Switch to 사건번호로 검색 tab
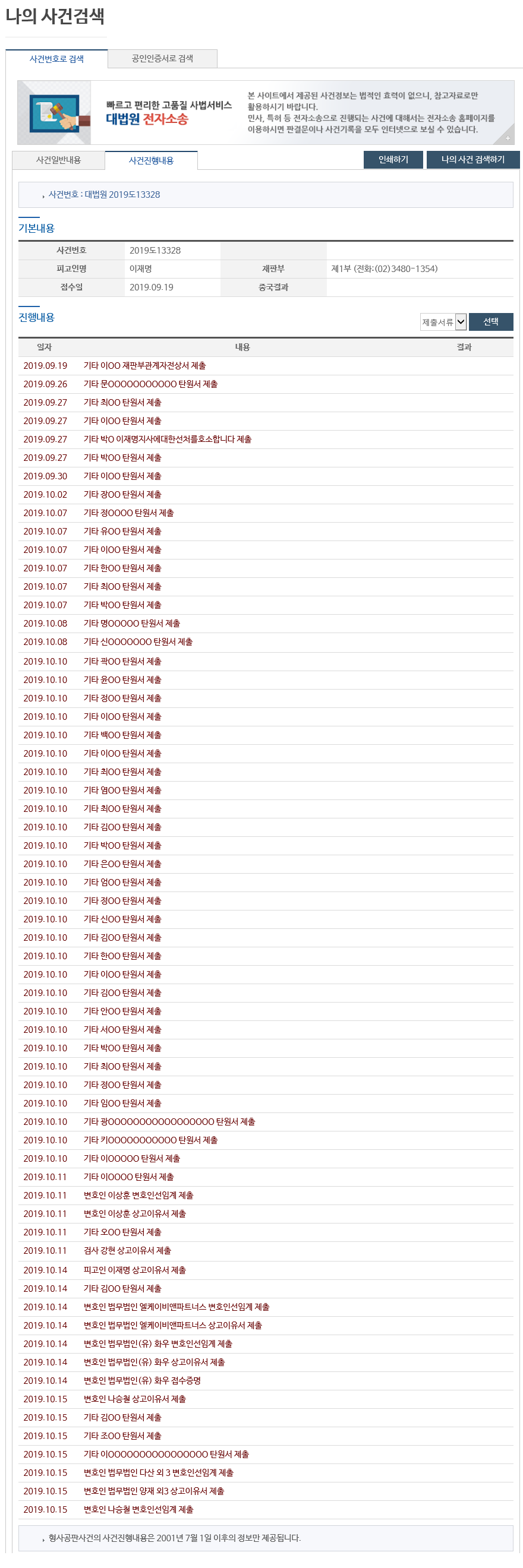The width and height of the screenshot is (523, 1568). pos(56,59)
